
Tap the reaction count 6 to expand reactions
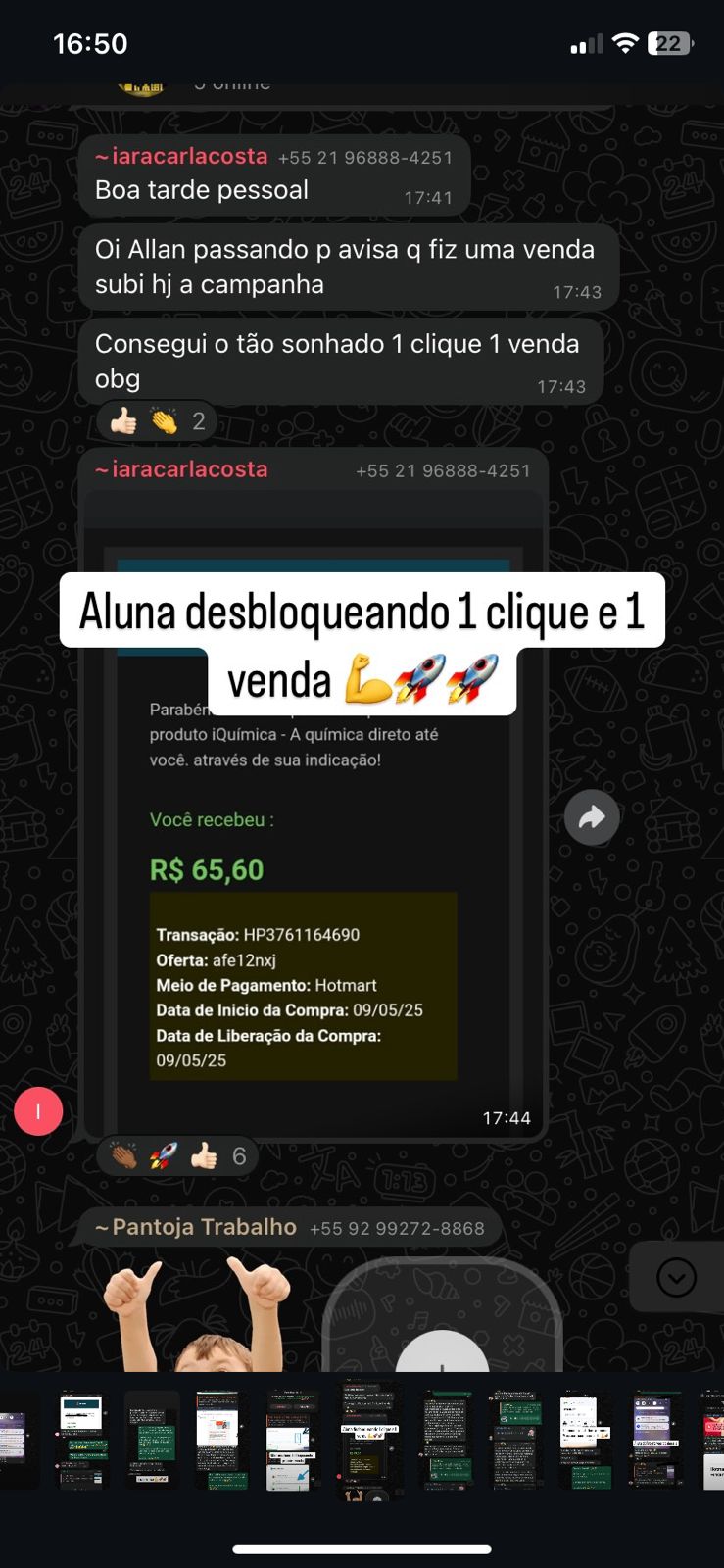click(x=238, y=1155)
